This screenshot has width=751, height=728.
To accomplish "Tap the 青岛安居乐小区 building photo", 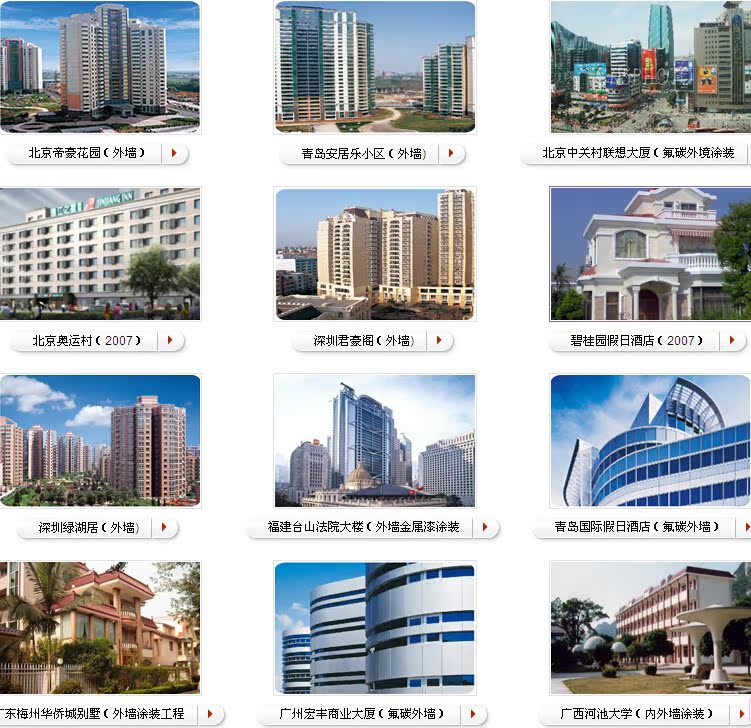I will [x=375, y=67].
